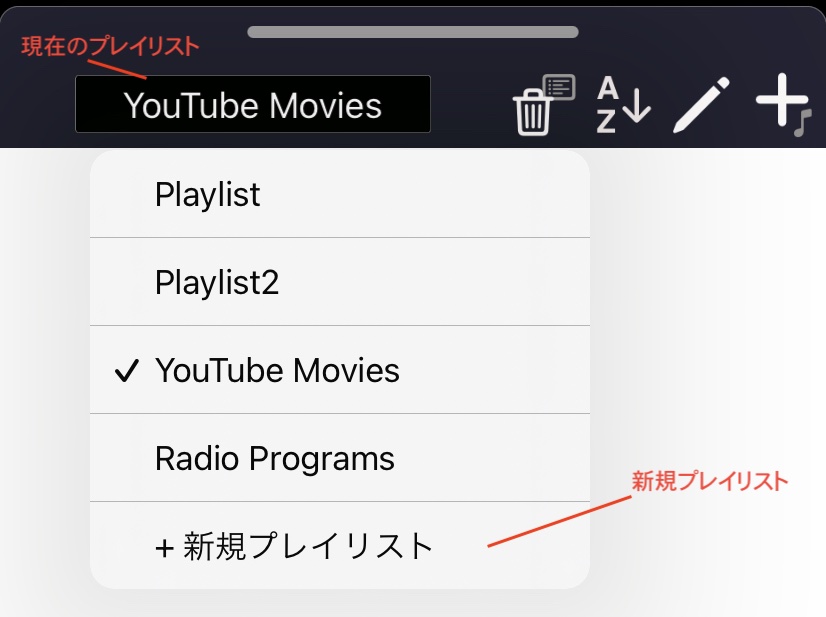
Task: Create a playlist via + 新規プレイリスト
Action: click(339, 546)
